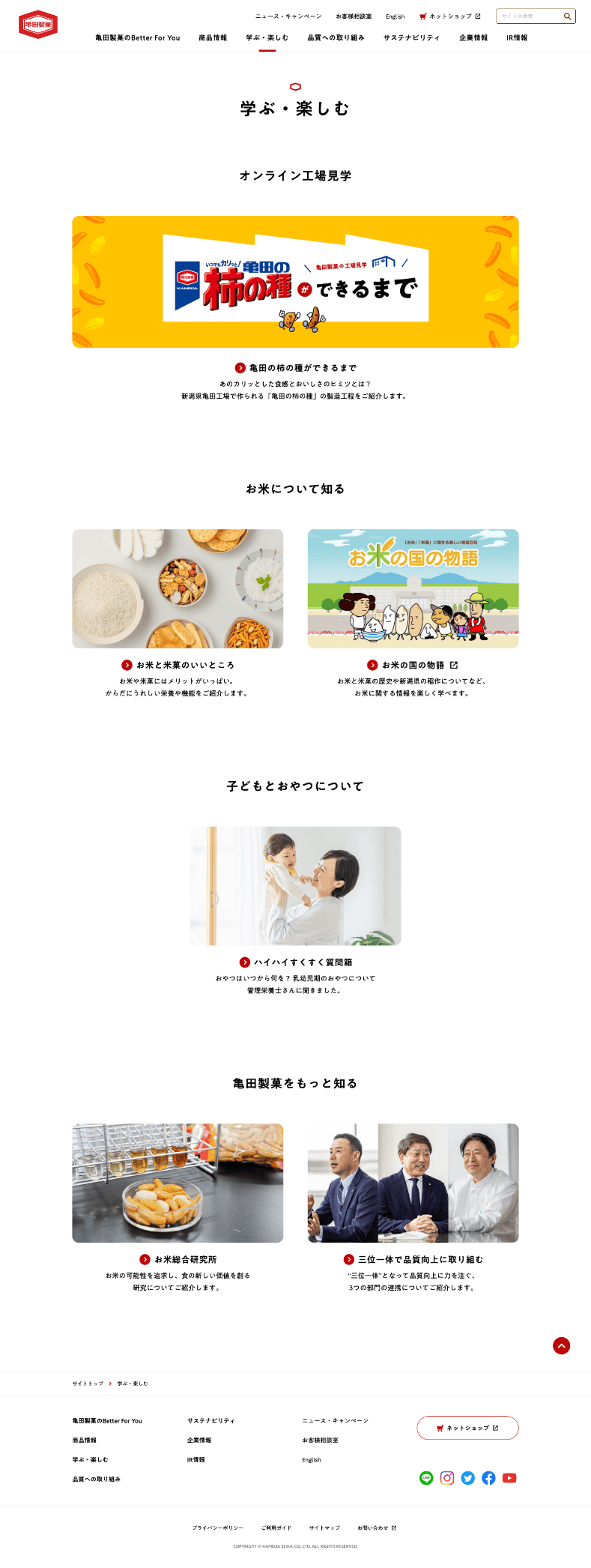Open プライバシーポリシー footer link
The width and height of the screenshot is (591, 1568).
click(x=217, y=1528)
